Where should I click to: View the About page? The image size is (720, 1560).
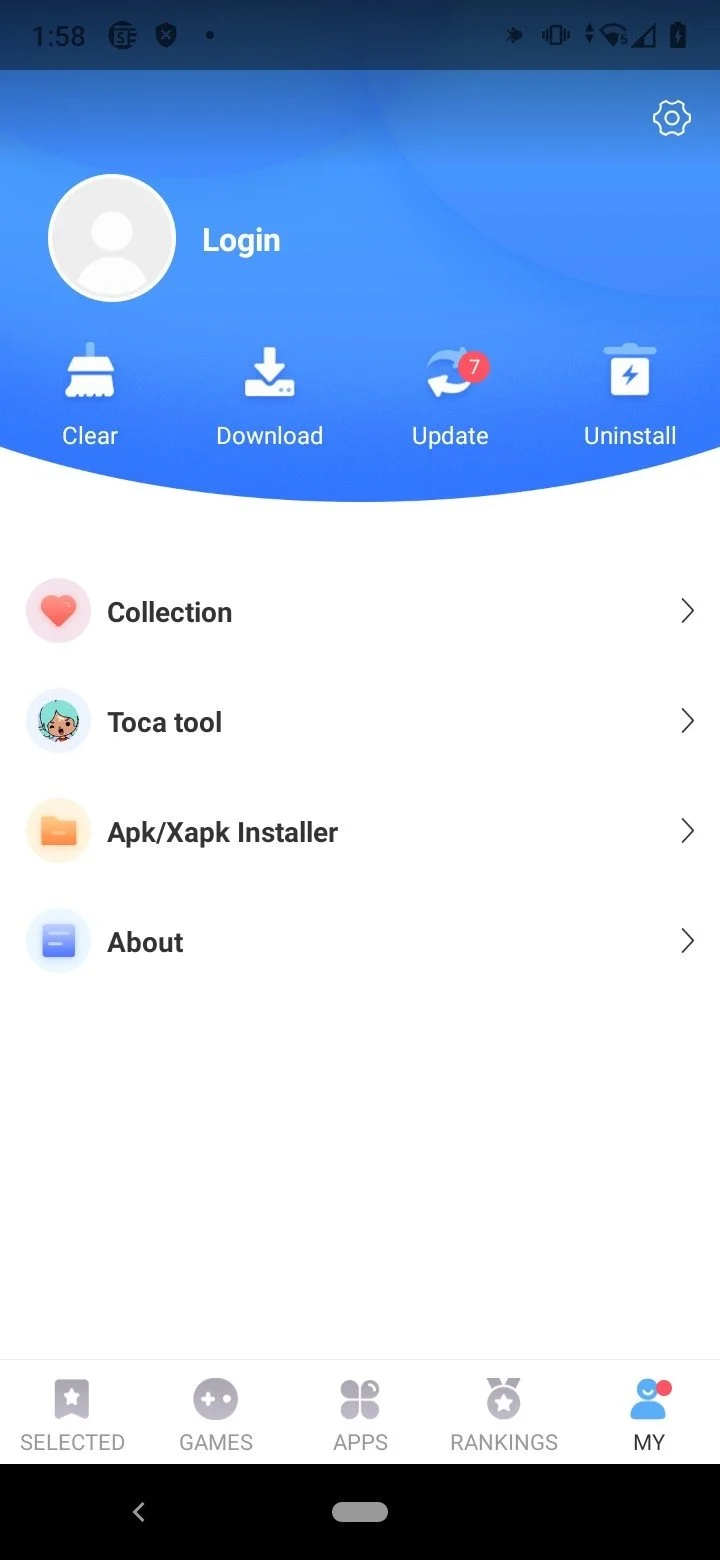click(x=360, y=942)
